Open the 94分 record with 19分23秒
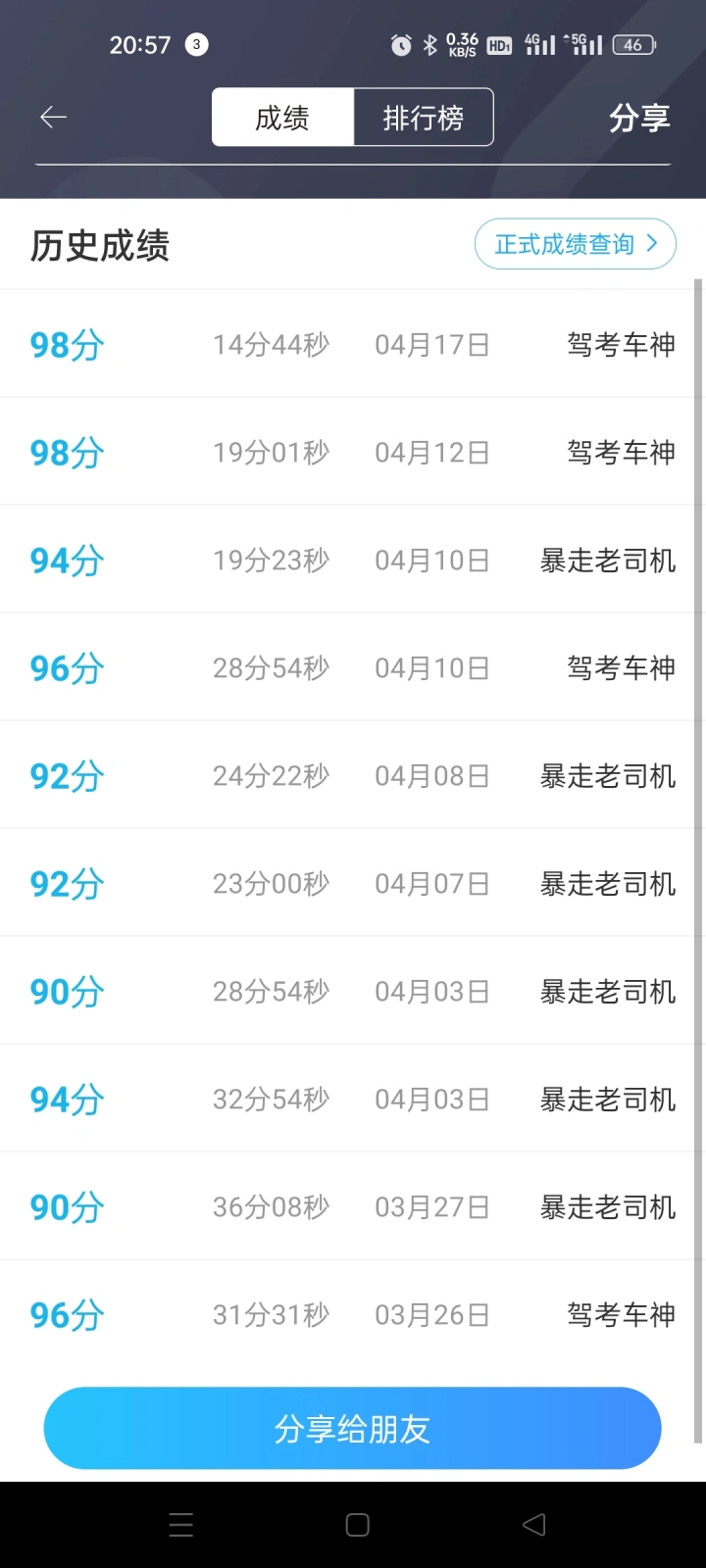The width and height of the screenshot is (706, 1568). [x=353, y=560]
